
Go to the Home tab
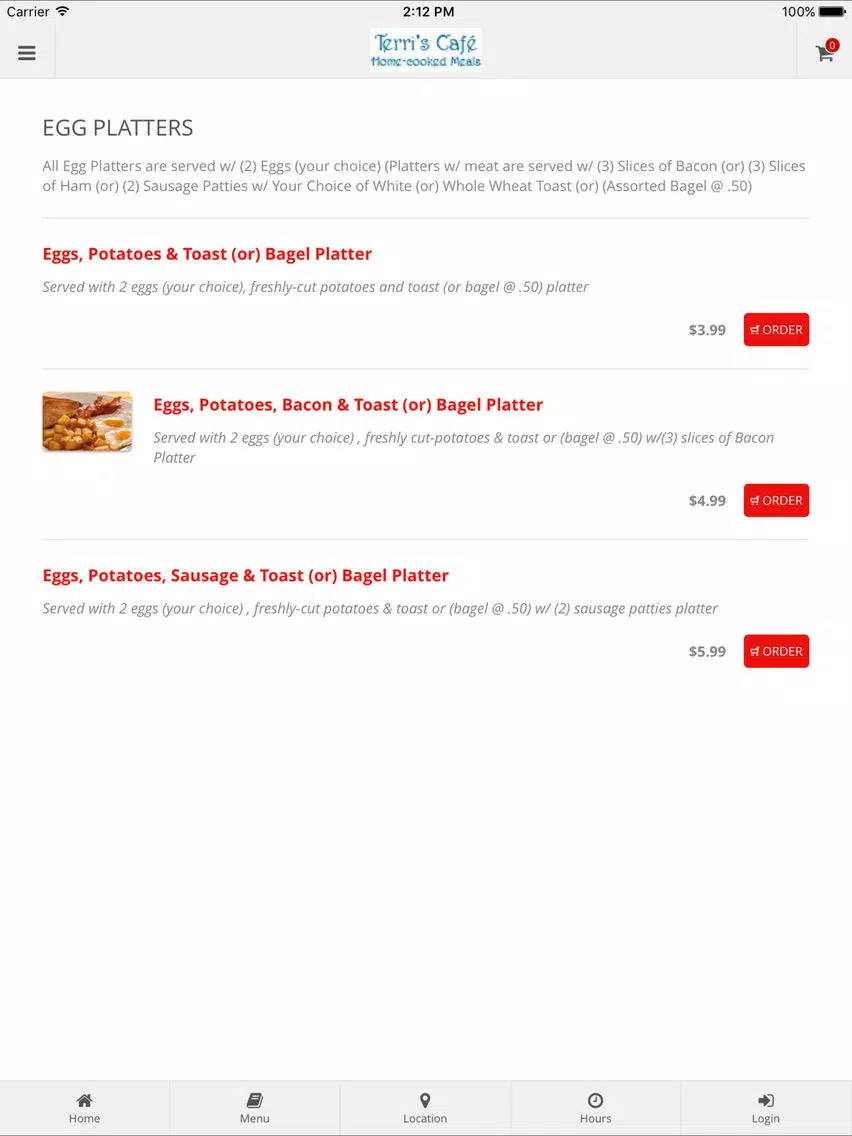[x=85, y=1108]
